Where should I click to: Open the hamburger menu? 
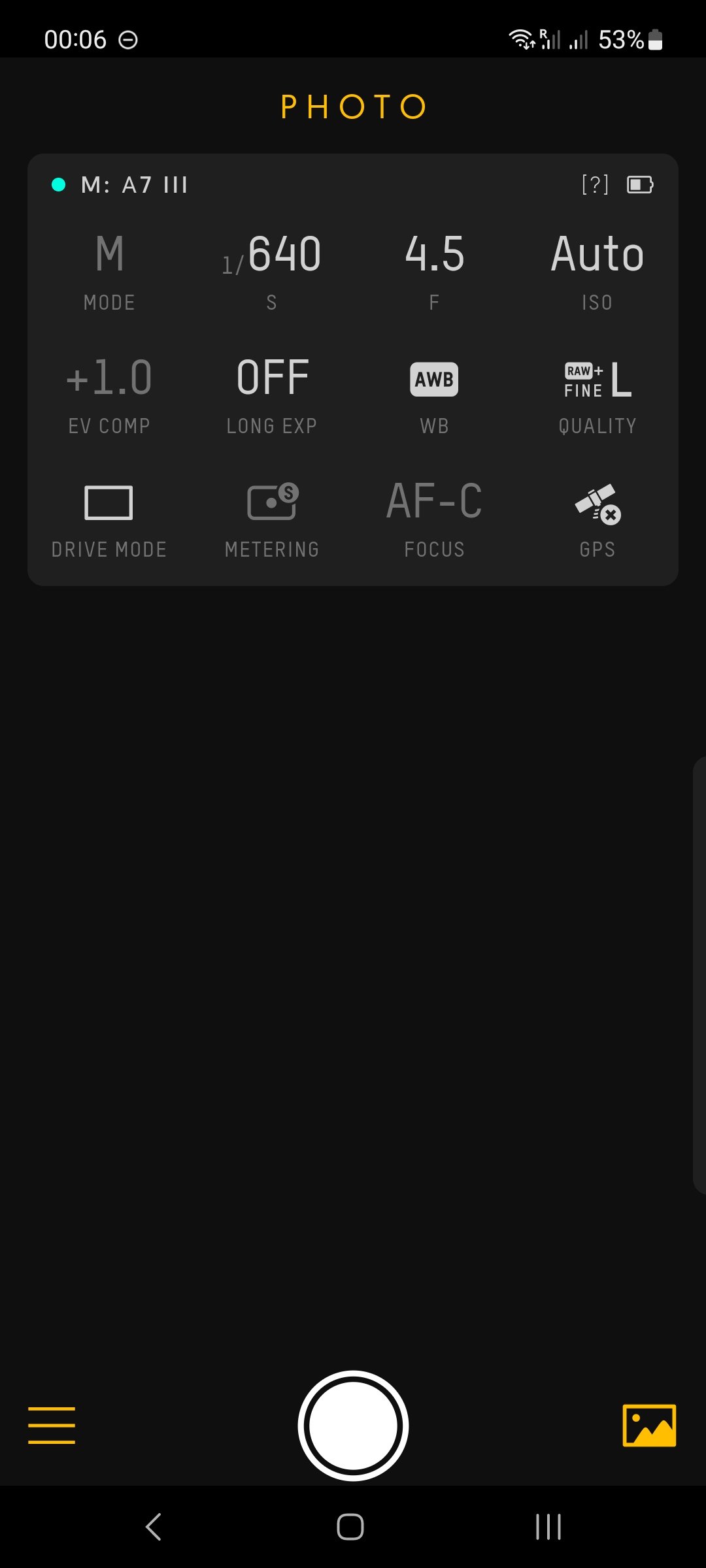click(x=52, y=1425)
